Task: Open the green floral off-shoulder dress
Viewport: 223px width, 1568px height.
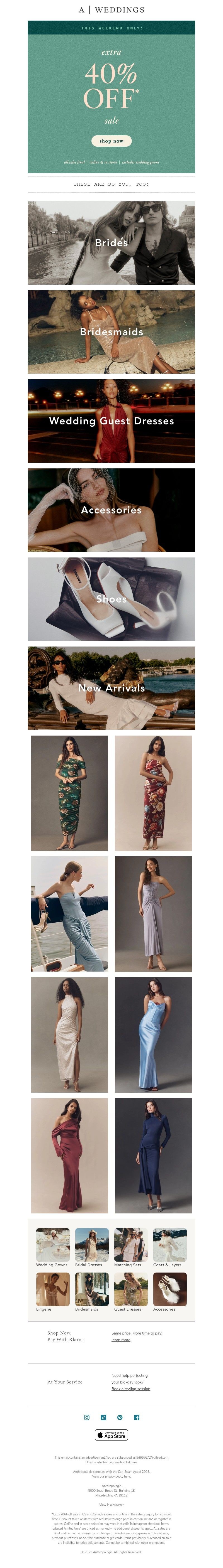Action: click(69, 793)
